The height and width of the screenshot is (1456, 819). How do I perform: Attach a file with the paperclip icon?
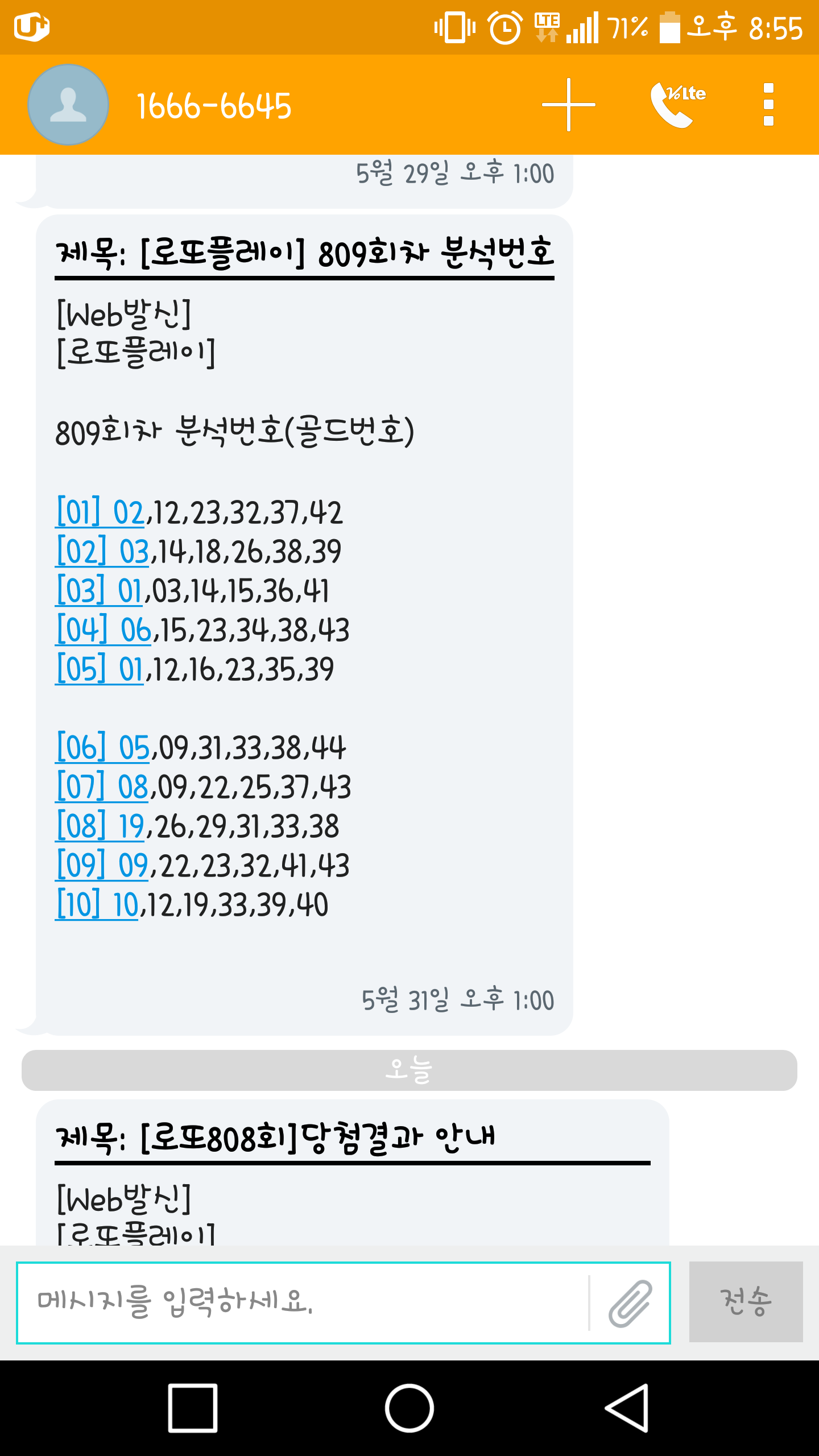point(630,1302)
